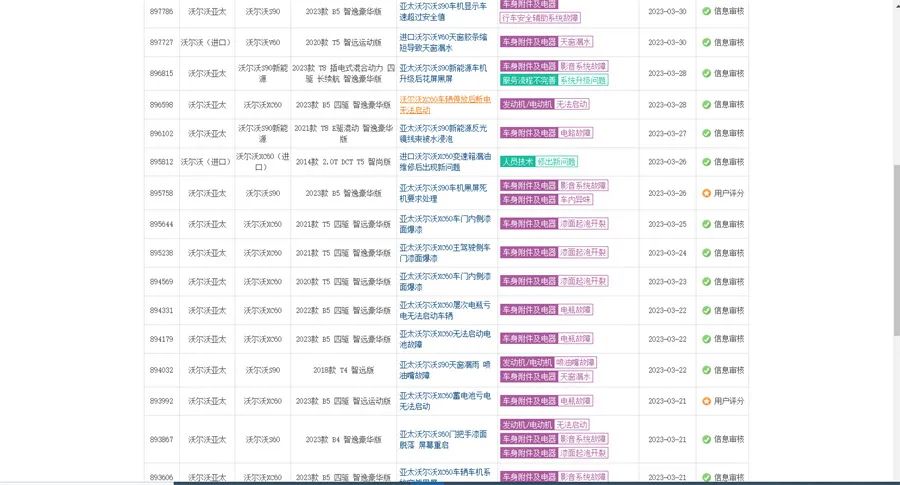Open XC60 cannot start battery fault complaint
Screen dimensions: 900x485
(445, 338)
